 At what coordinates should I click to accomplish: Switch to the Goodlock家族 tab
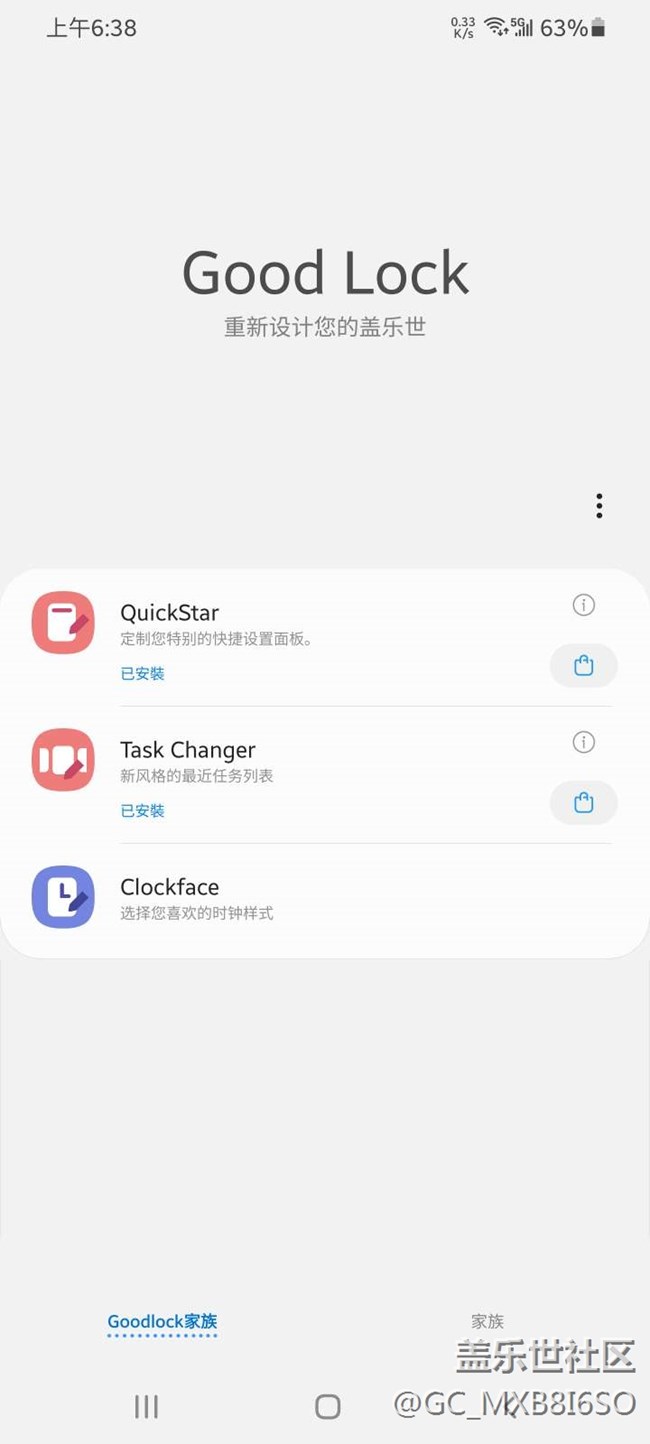(162, 1321)
